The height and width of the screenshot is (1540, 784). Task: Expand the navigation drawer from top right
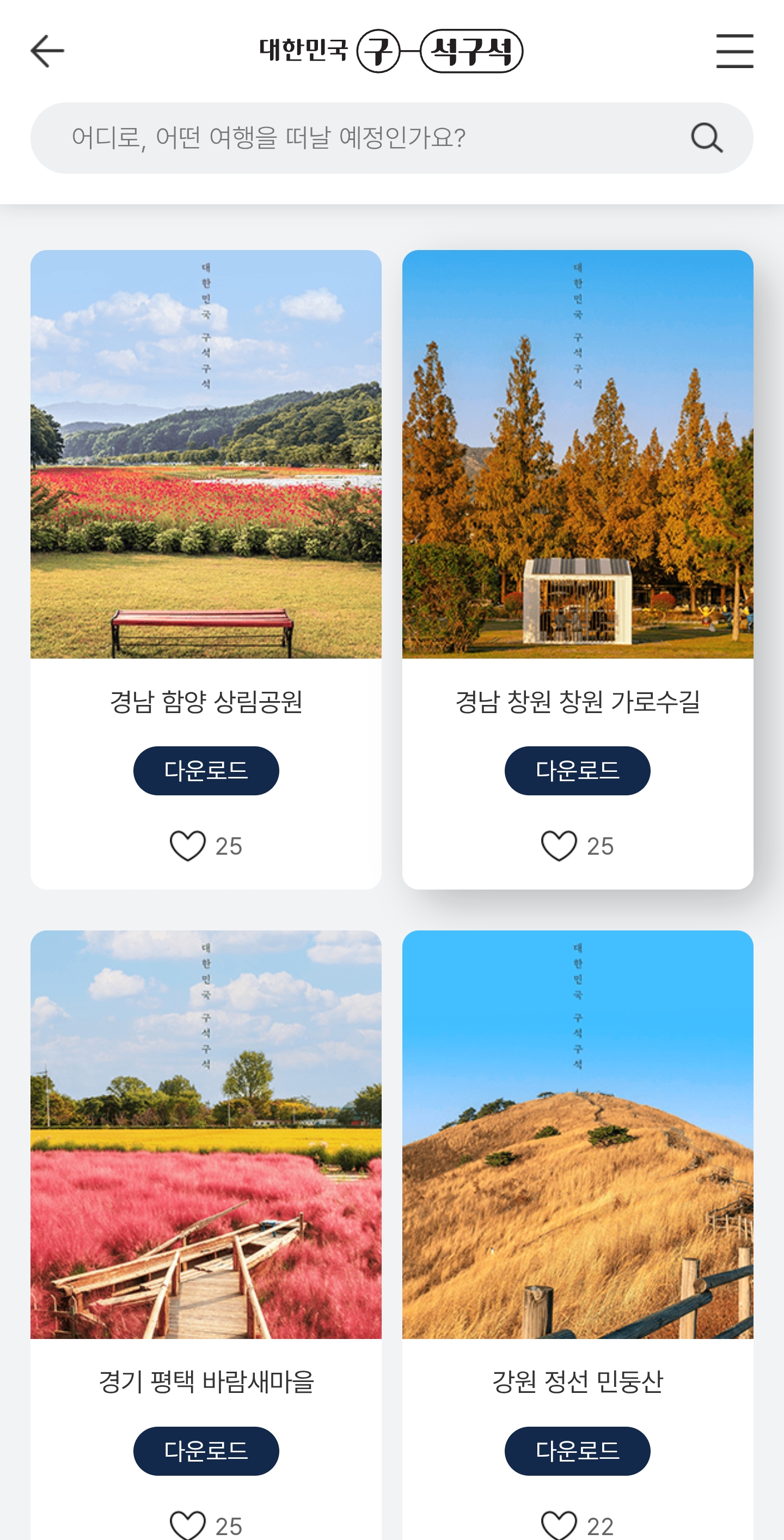(x=734, y=51)
